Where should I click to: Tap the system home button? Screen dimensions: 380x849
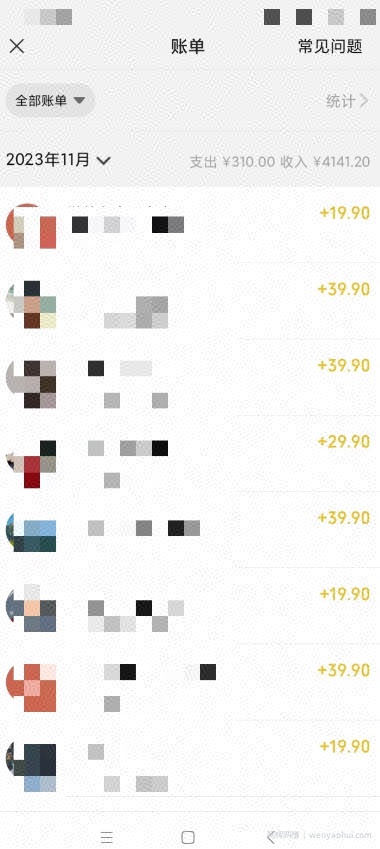pyautogui.click(x=188, y=837)
